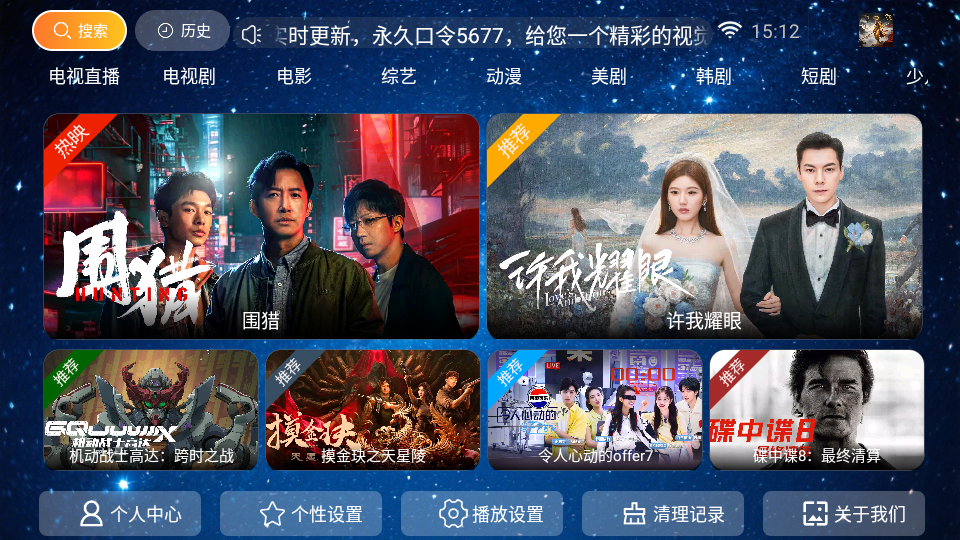This screenshot has width=960, height=540.
Task: Open the 围猎 featured poster
Action: (261, 226)
